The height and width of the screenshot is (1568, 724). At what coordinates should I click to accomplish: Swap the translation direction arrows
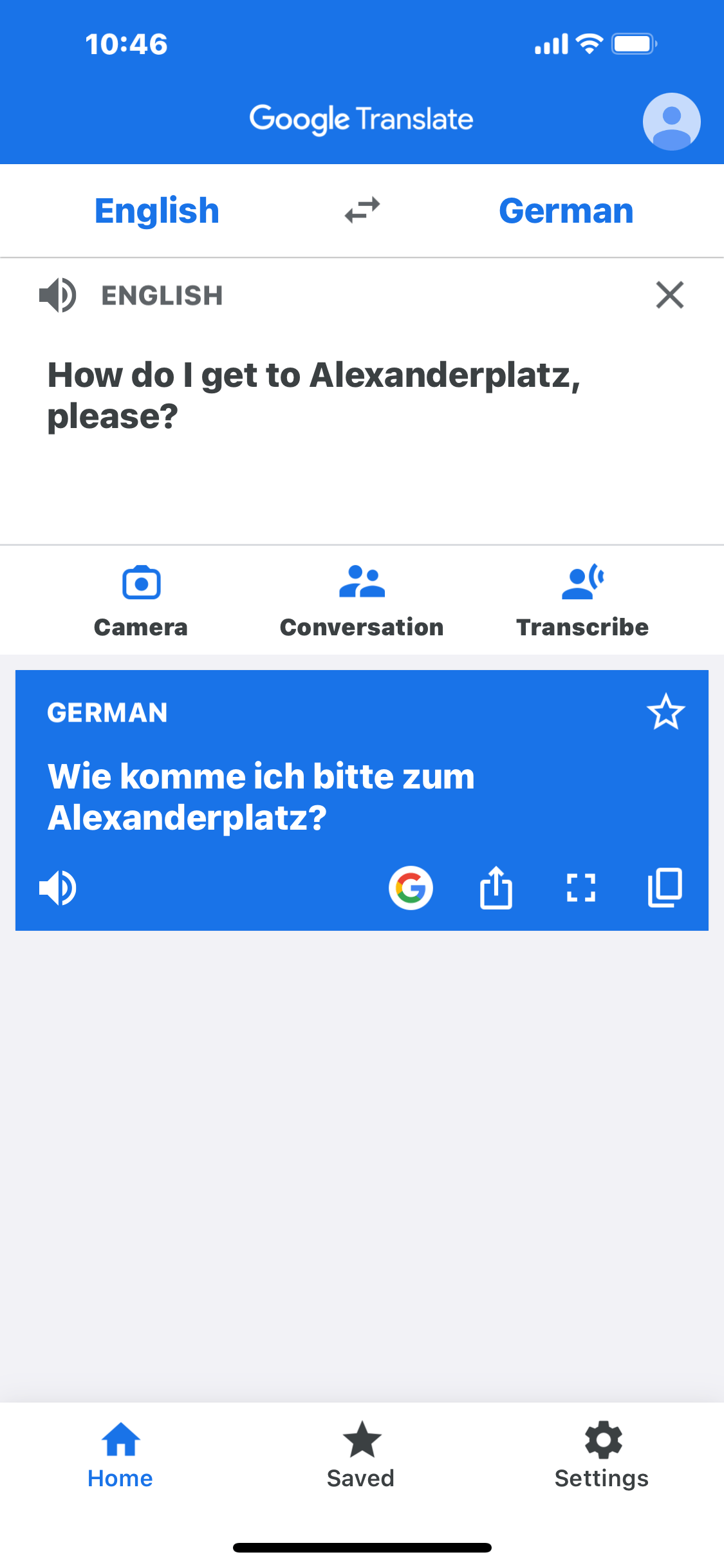pyautogui.click(x=362, y=210)
